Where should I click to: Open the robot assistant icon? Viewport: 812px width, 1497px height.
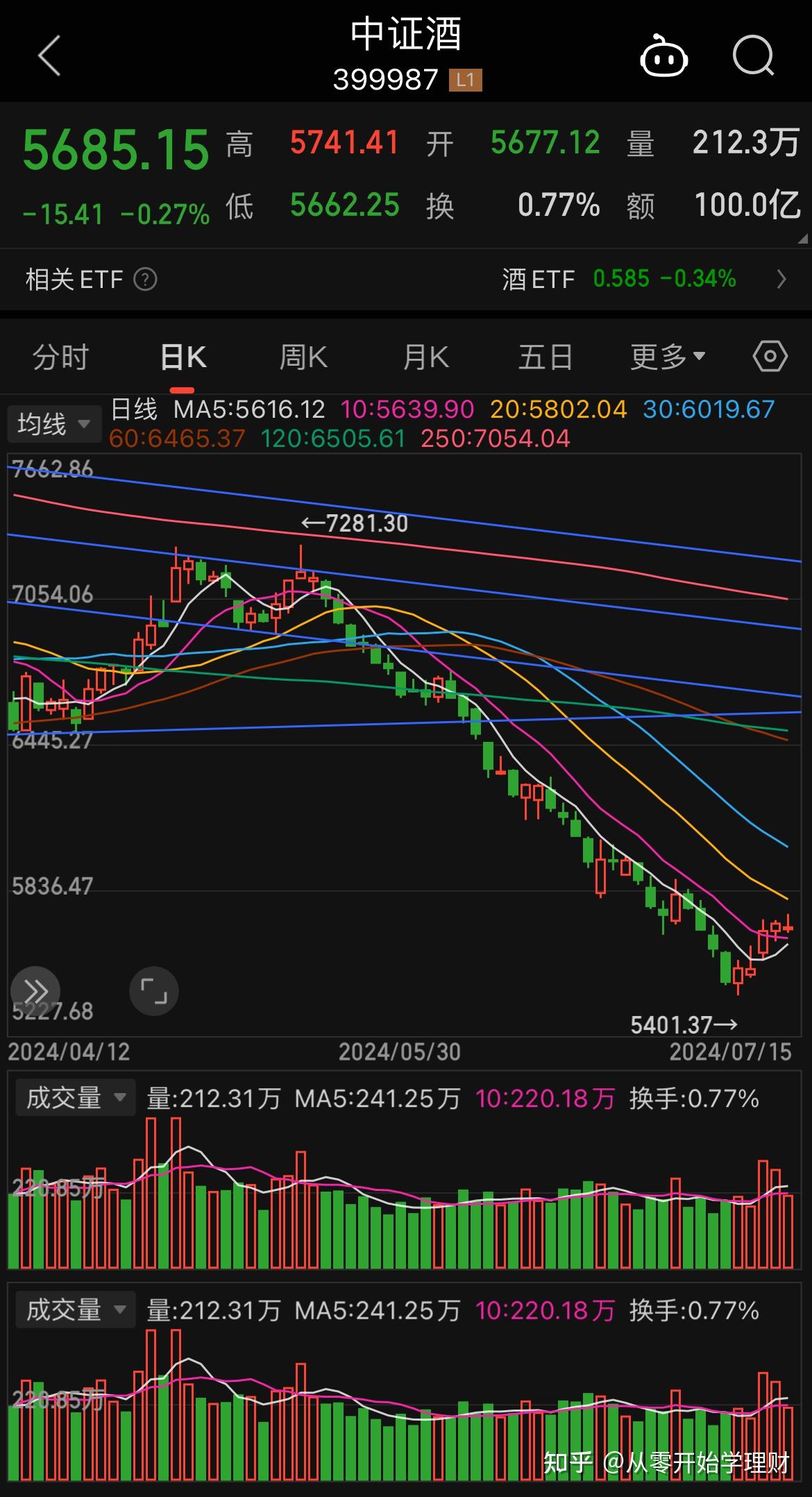click(663, 57)
